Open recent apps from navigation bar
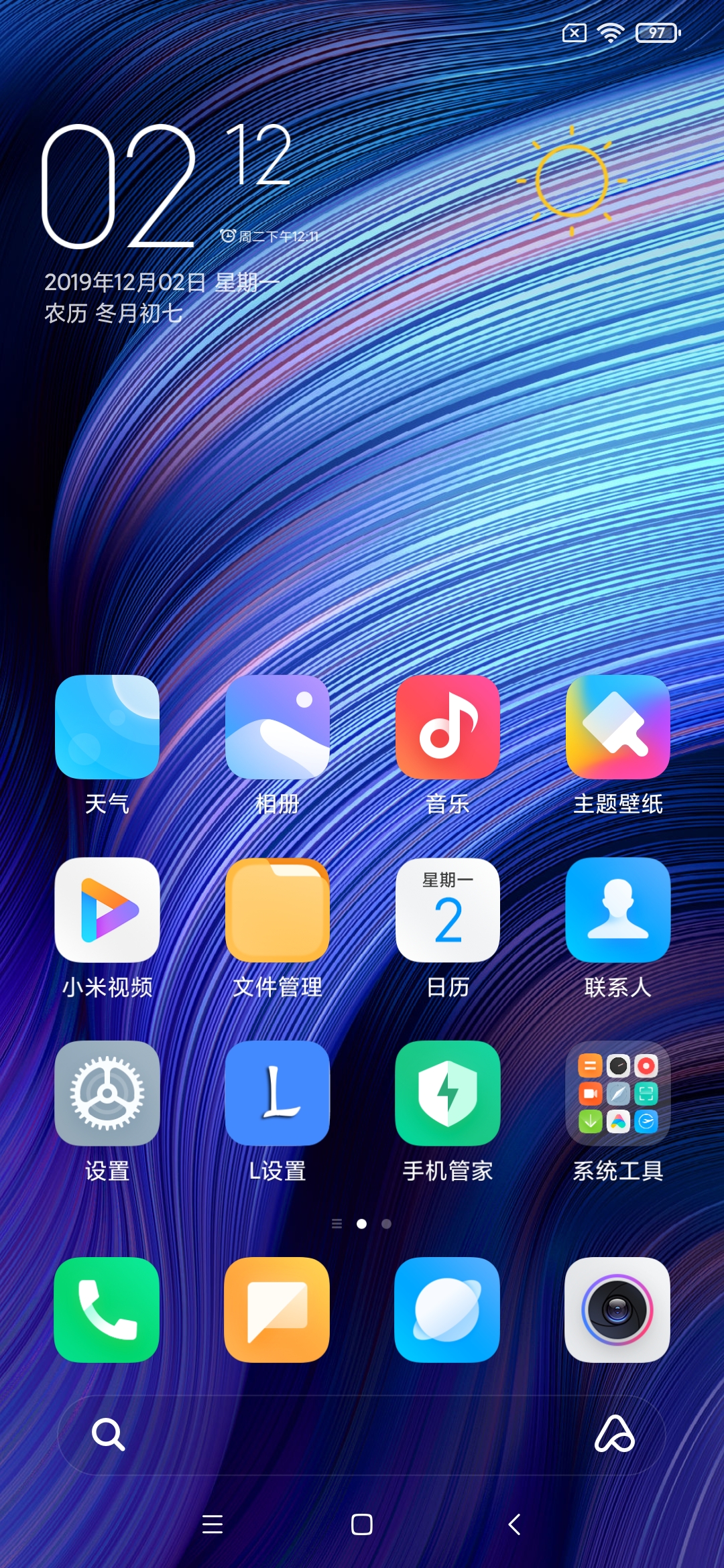The width and height of the screenshot is (724, 1568). [213, 1524]
